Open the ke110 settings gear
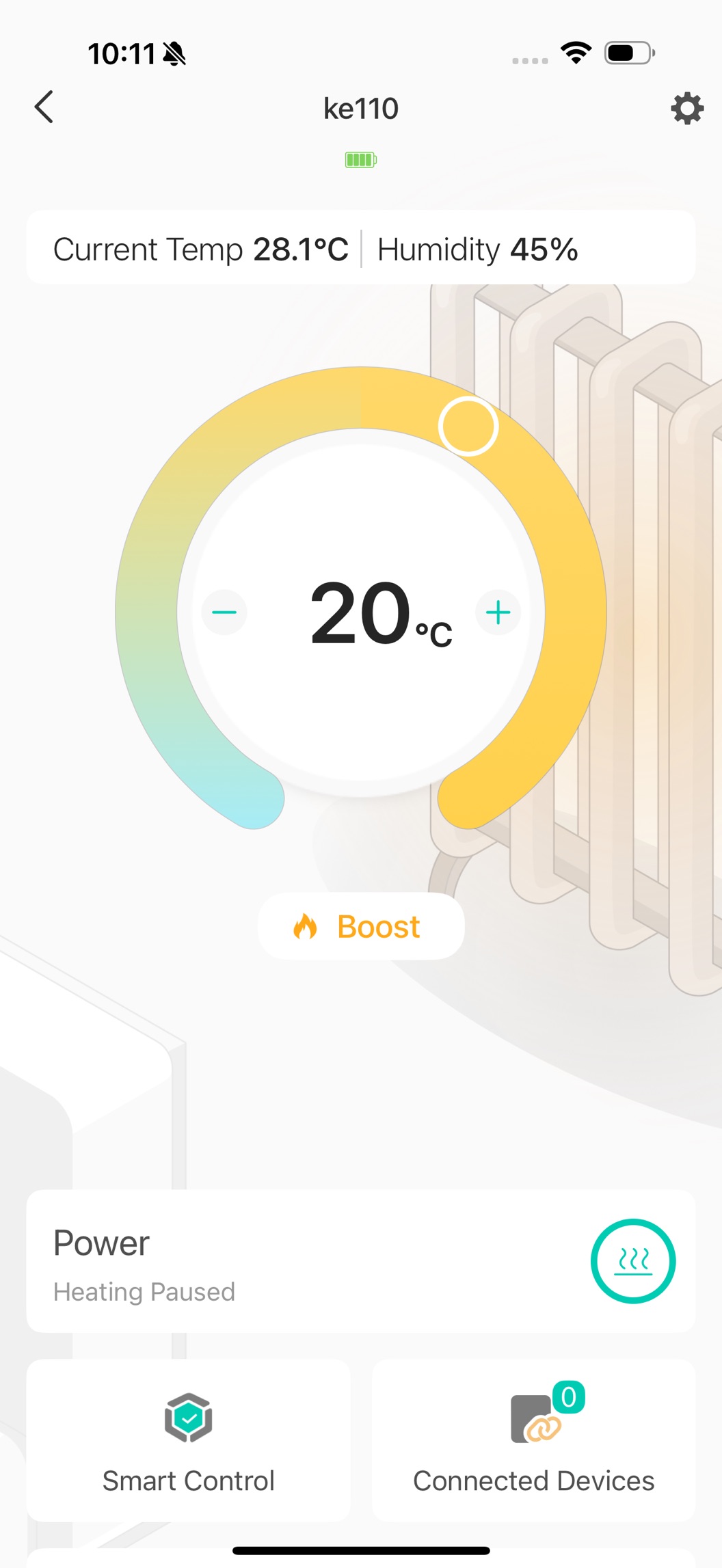This screenshot has width=722, height=1568. [686, 107]
